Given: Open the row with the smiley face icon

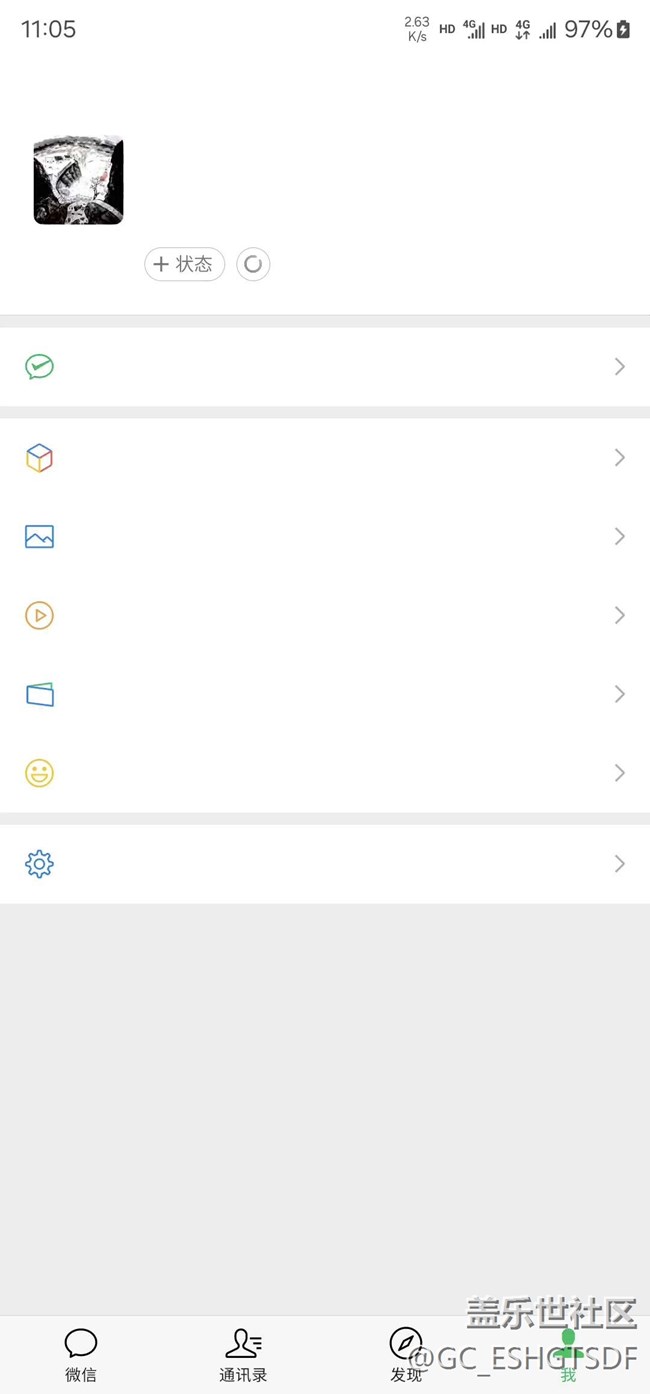Looking at the screenshot, I should (325, 773).
